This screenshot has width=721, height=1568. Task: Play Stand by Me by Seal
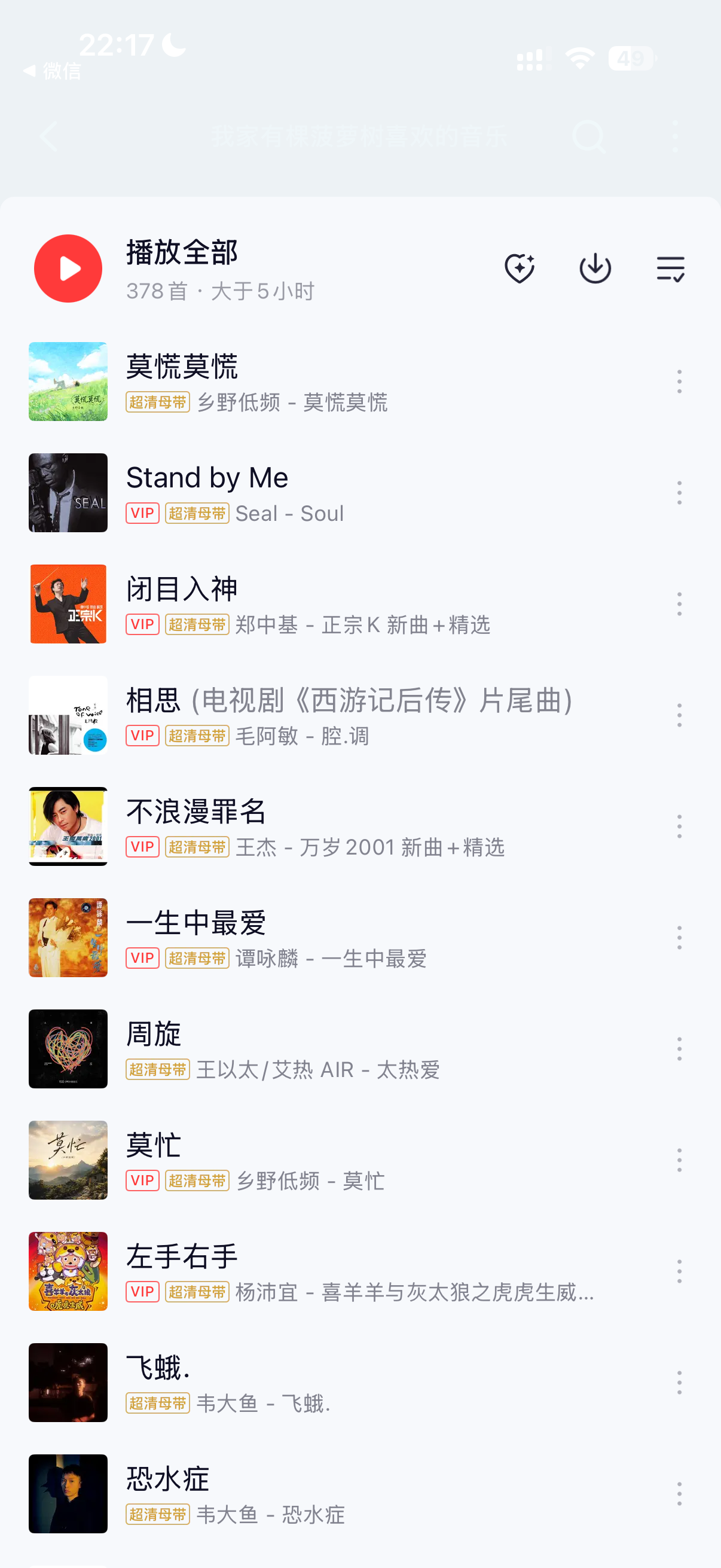341,493
